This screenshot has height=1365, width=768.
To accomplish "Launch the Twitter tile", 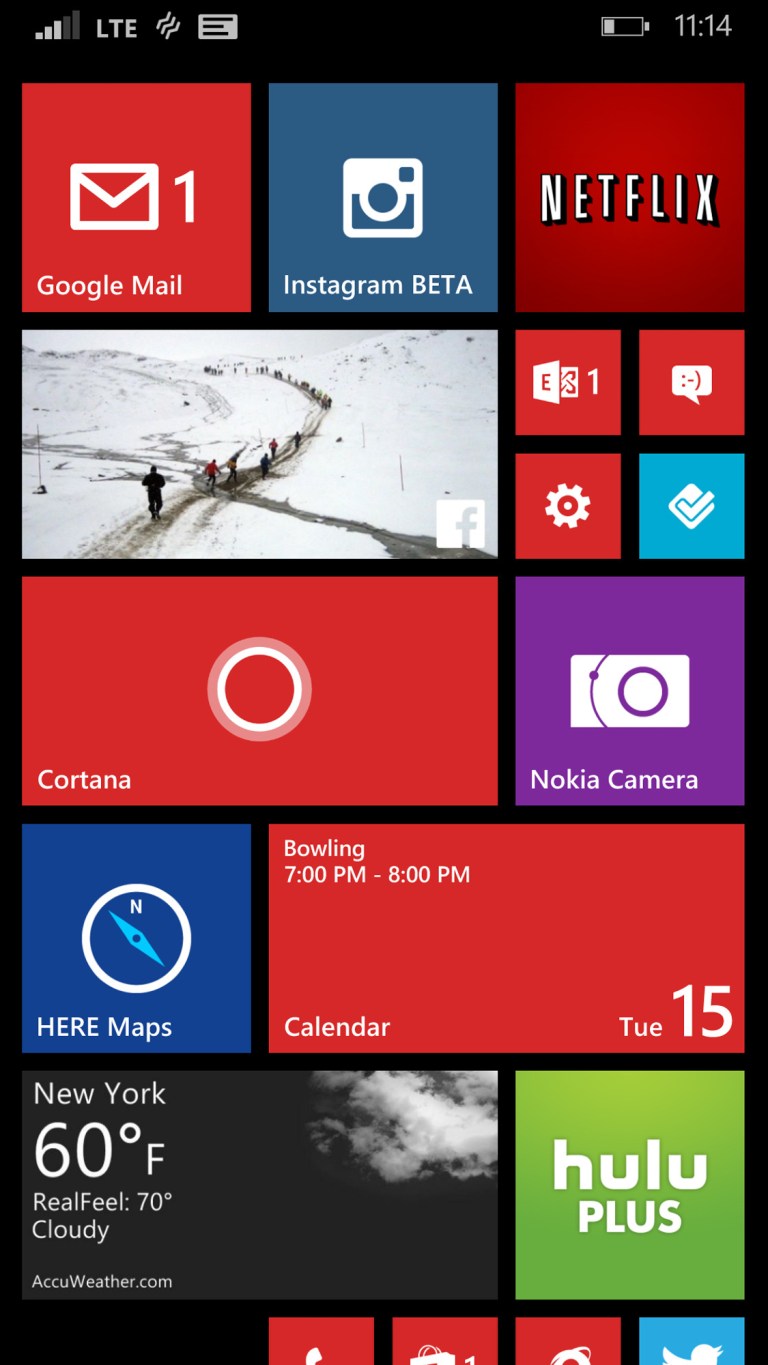I will tap(691, 1343).
